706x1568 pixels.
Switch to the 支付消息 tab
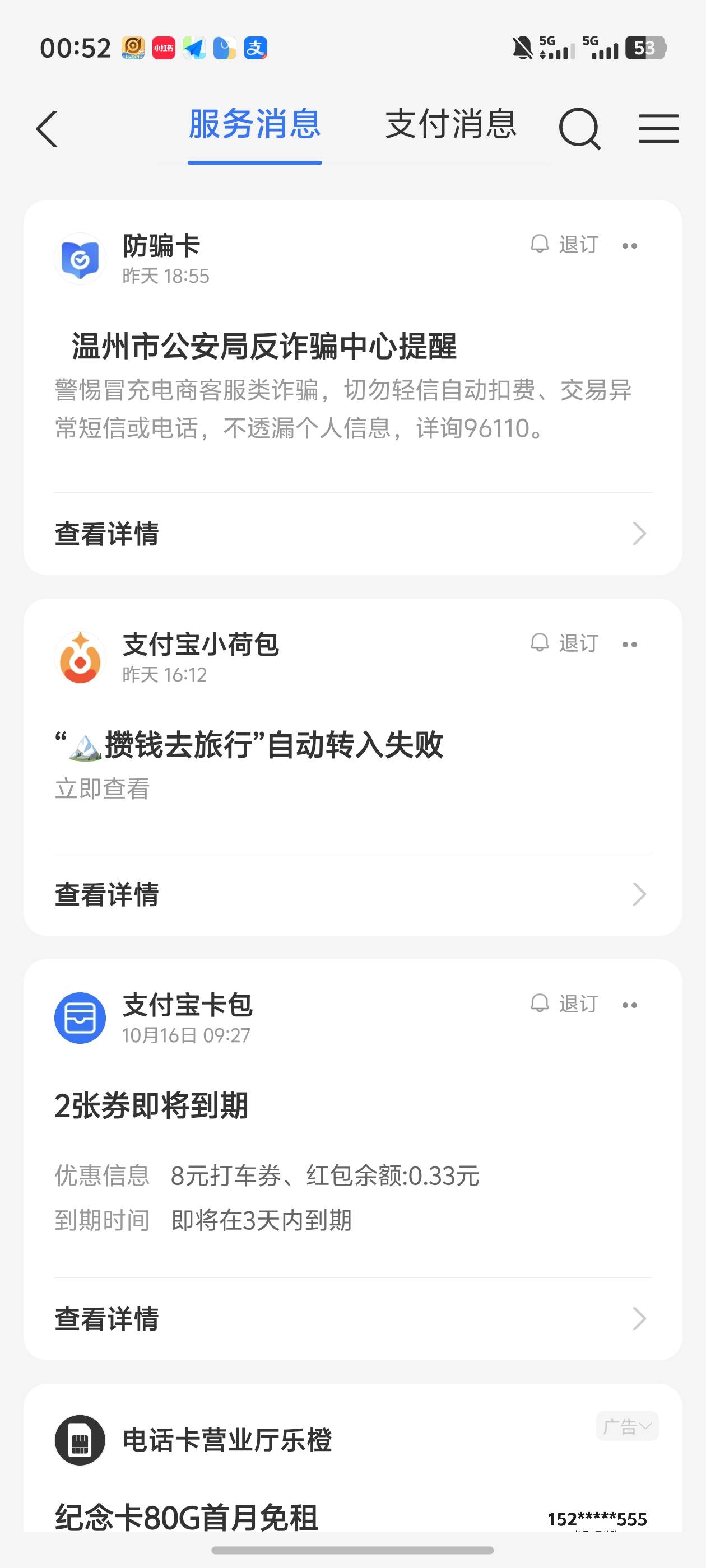pos(452,124)
